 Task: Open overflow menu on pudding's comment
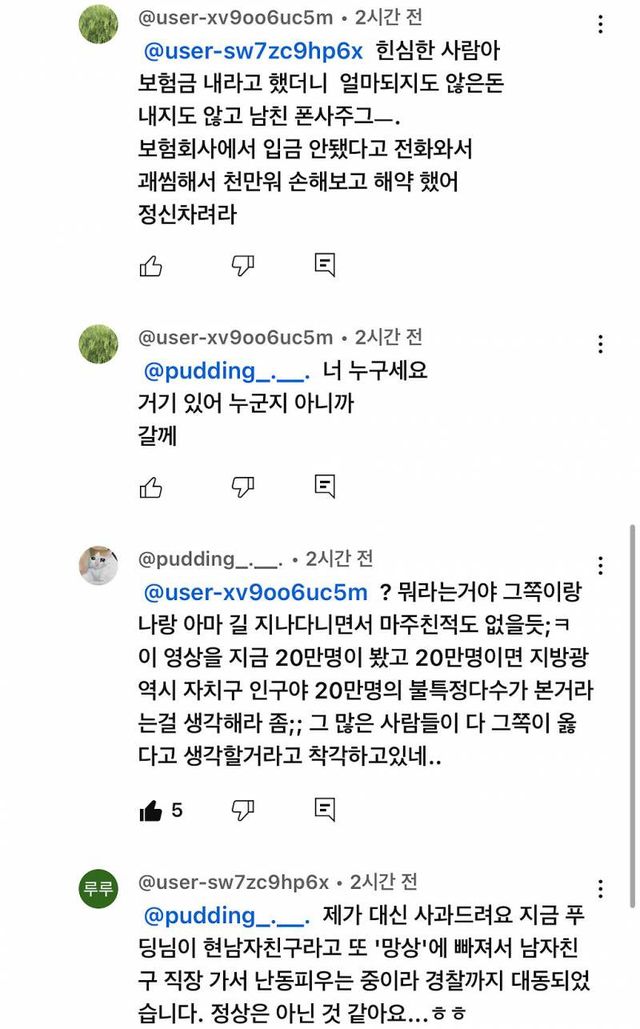601,565
